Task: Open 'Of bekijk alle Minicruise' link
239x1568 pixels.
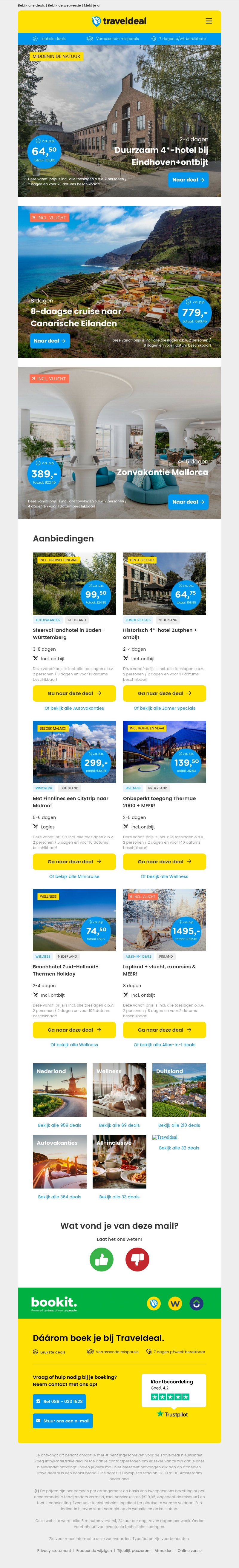Action: click(x=74, y=876)
